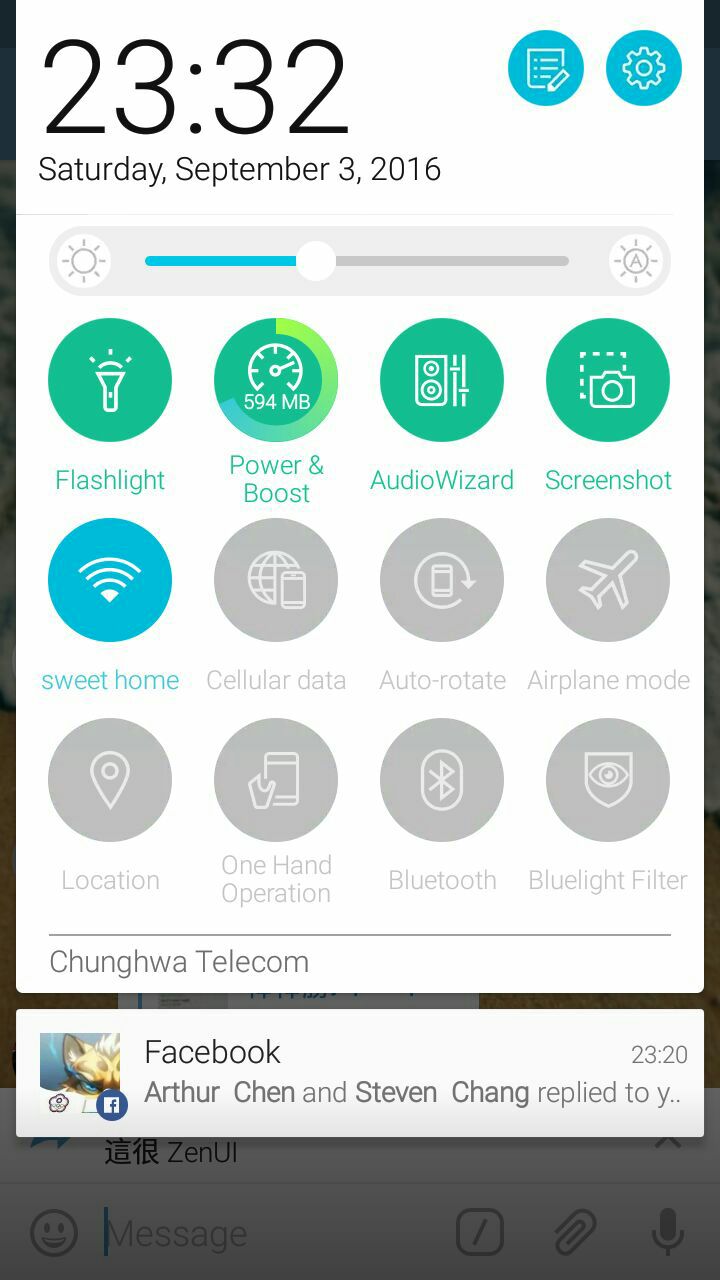Toggle Auto-rotate on
Viewport: 720px width, 1280px height.
pos(442,580)
